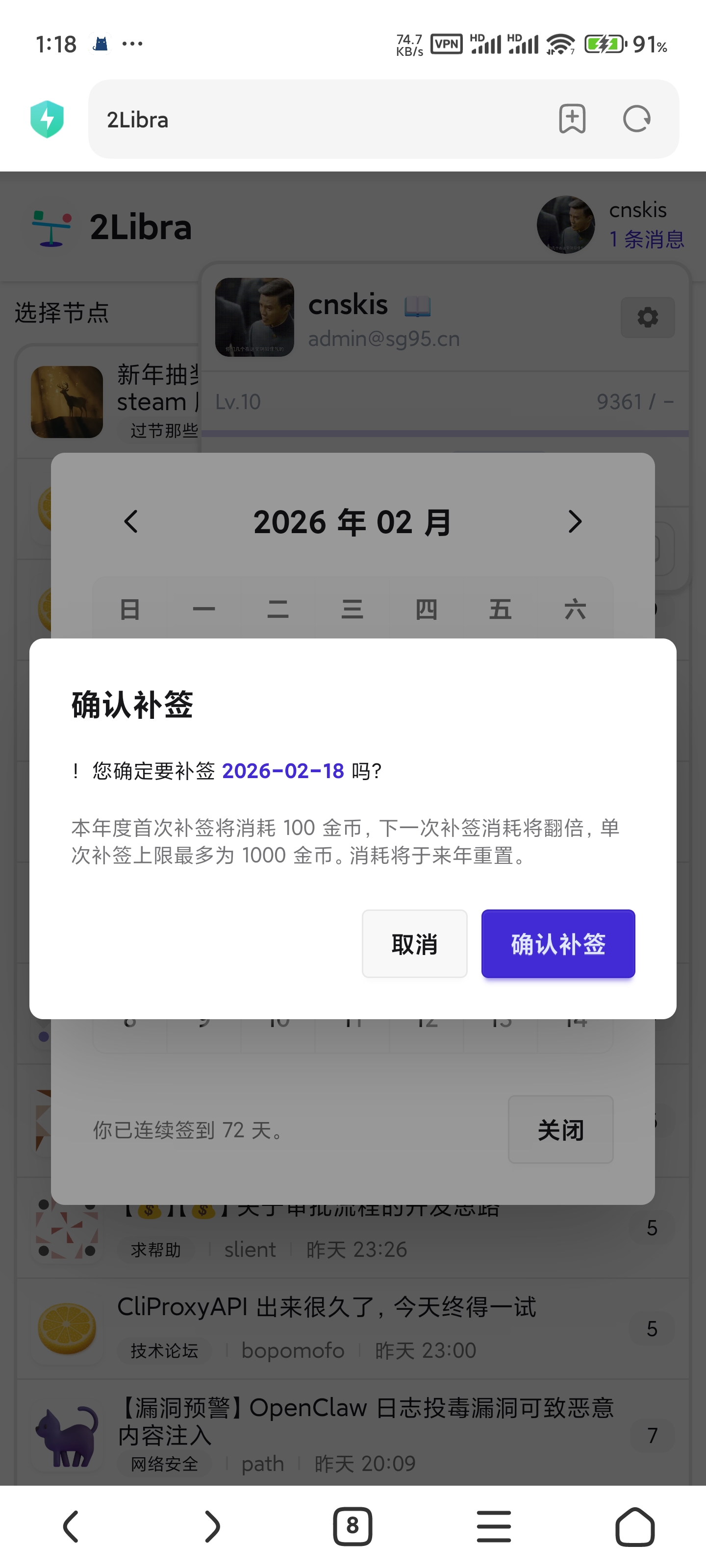Go forward with the browser forward arrow
706x1568 pixels.
coord(211,1527)
